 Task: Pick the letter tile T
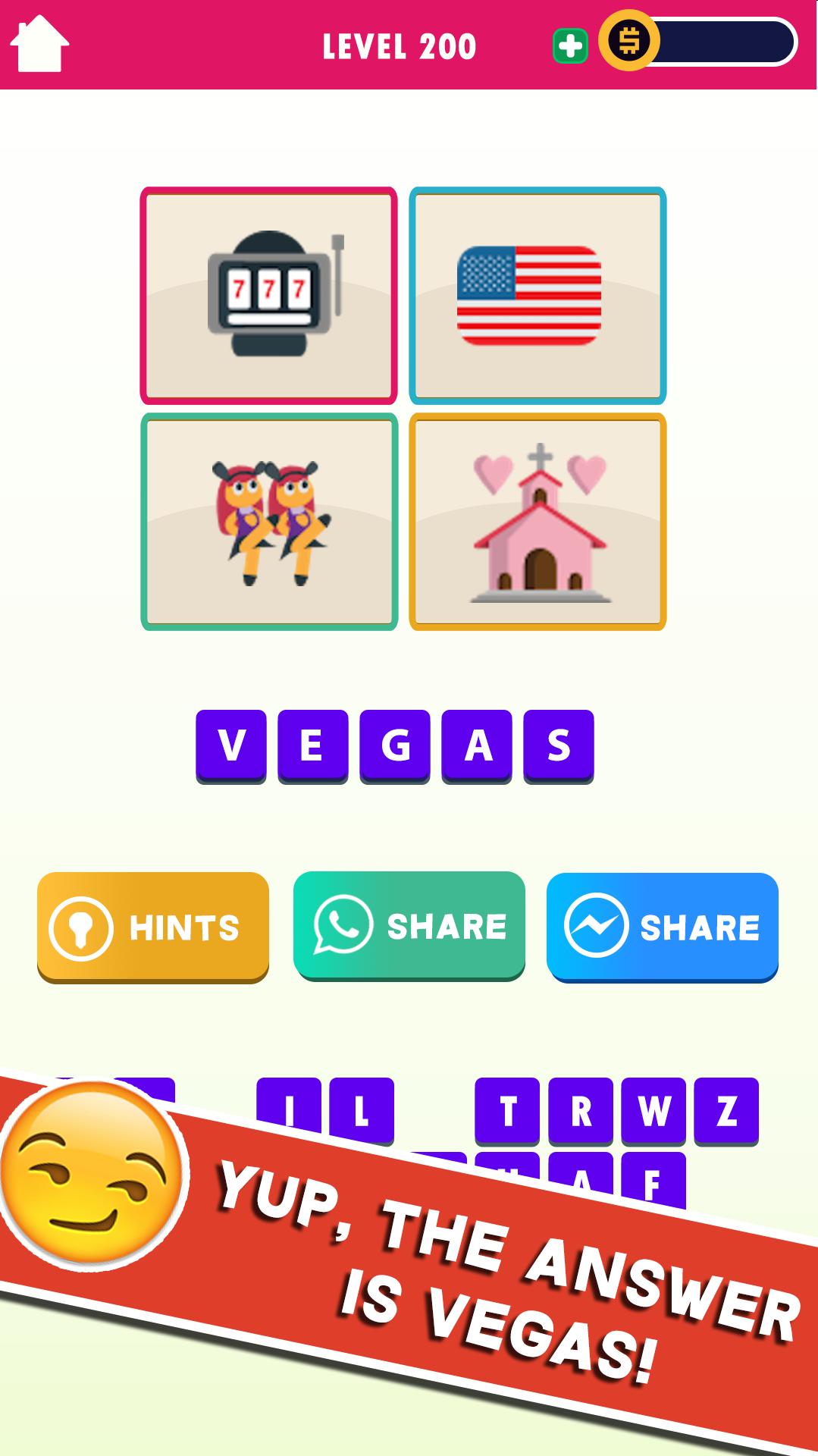(507, 1110)
